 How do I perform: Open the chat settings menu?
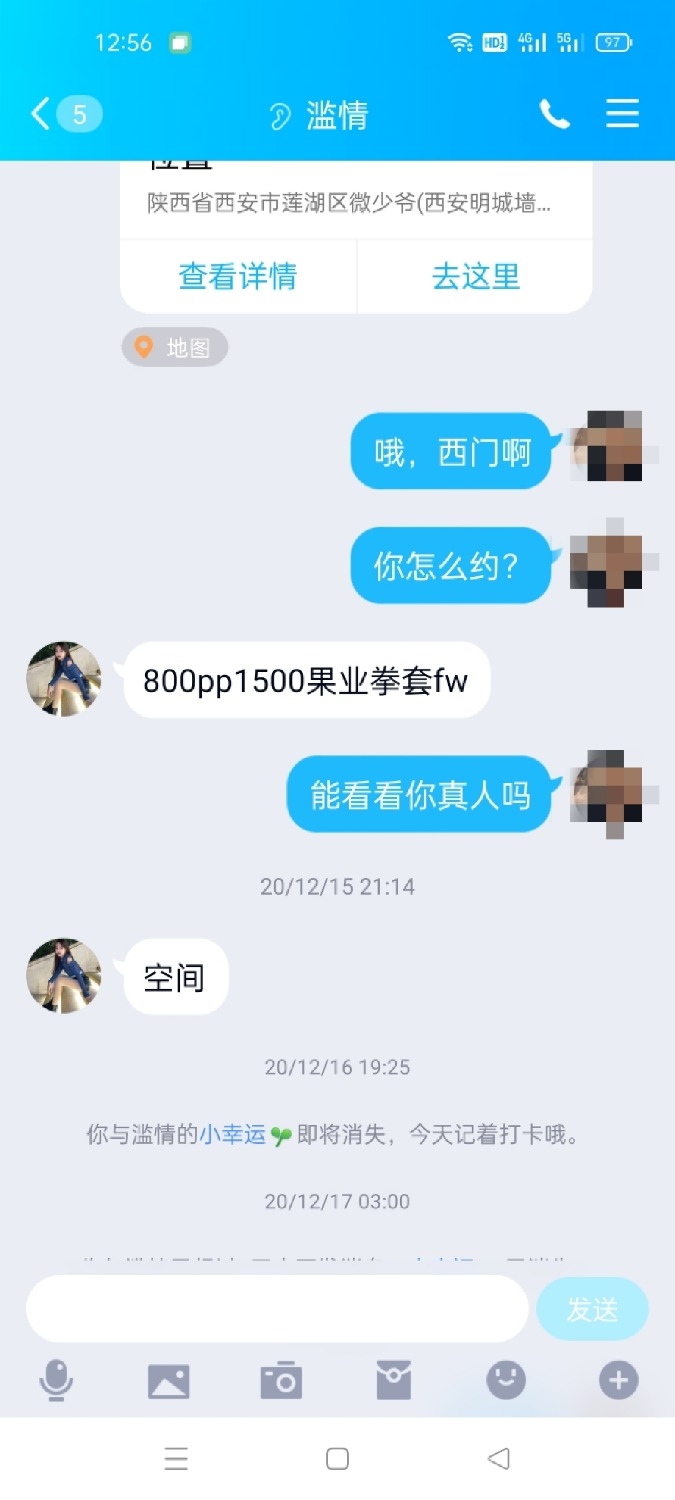pos(622,114)
